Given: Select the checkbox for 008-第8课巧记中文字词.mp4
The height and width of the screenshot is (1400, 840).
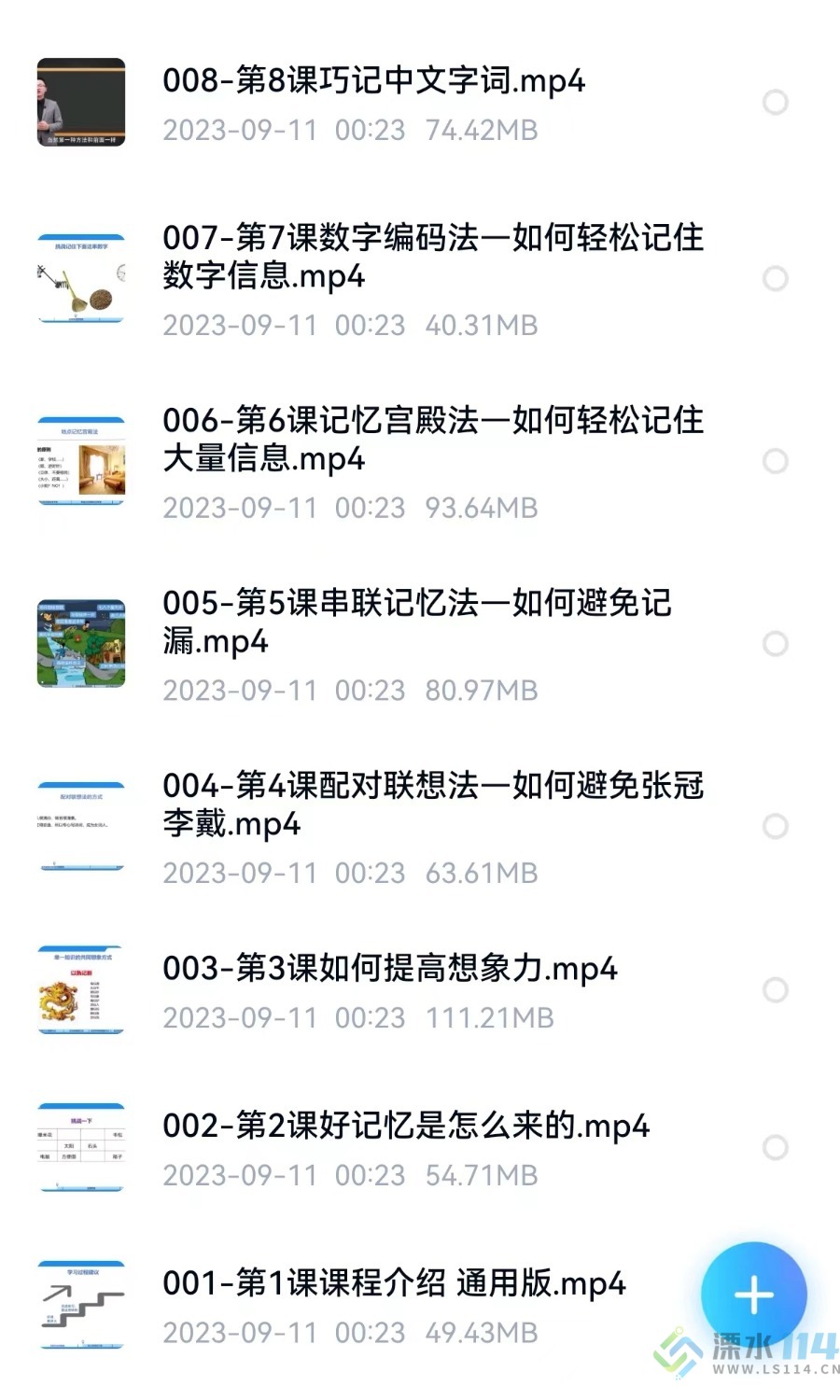Looking at the screenshot, I should (x=775, y=103).
